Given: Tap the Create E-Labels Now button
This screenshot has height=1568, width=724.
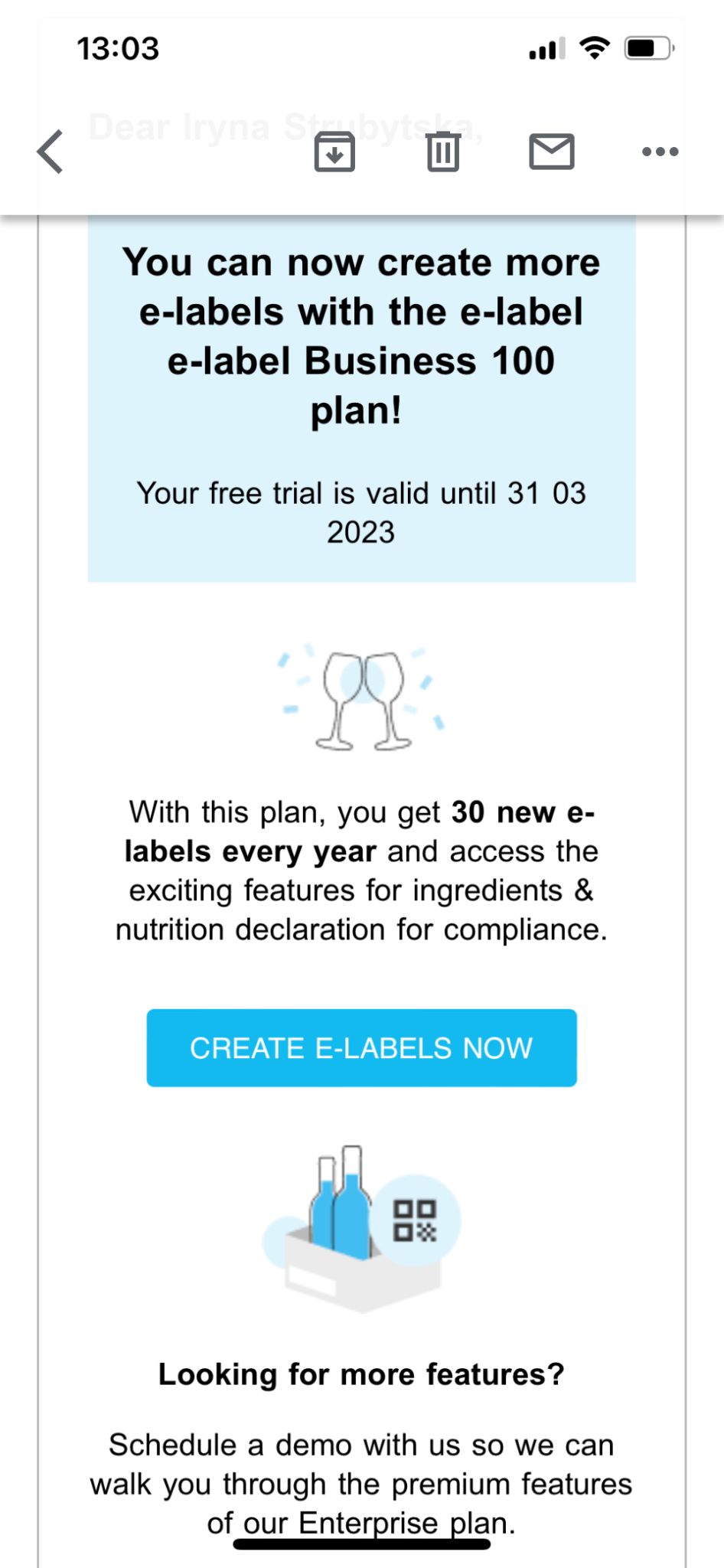Looking at the screenshot, I should [x=361, y=1047].
